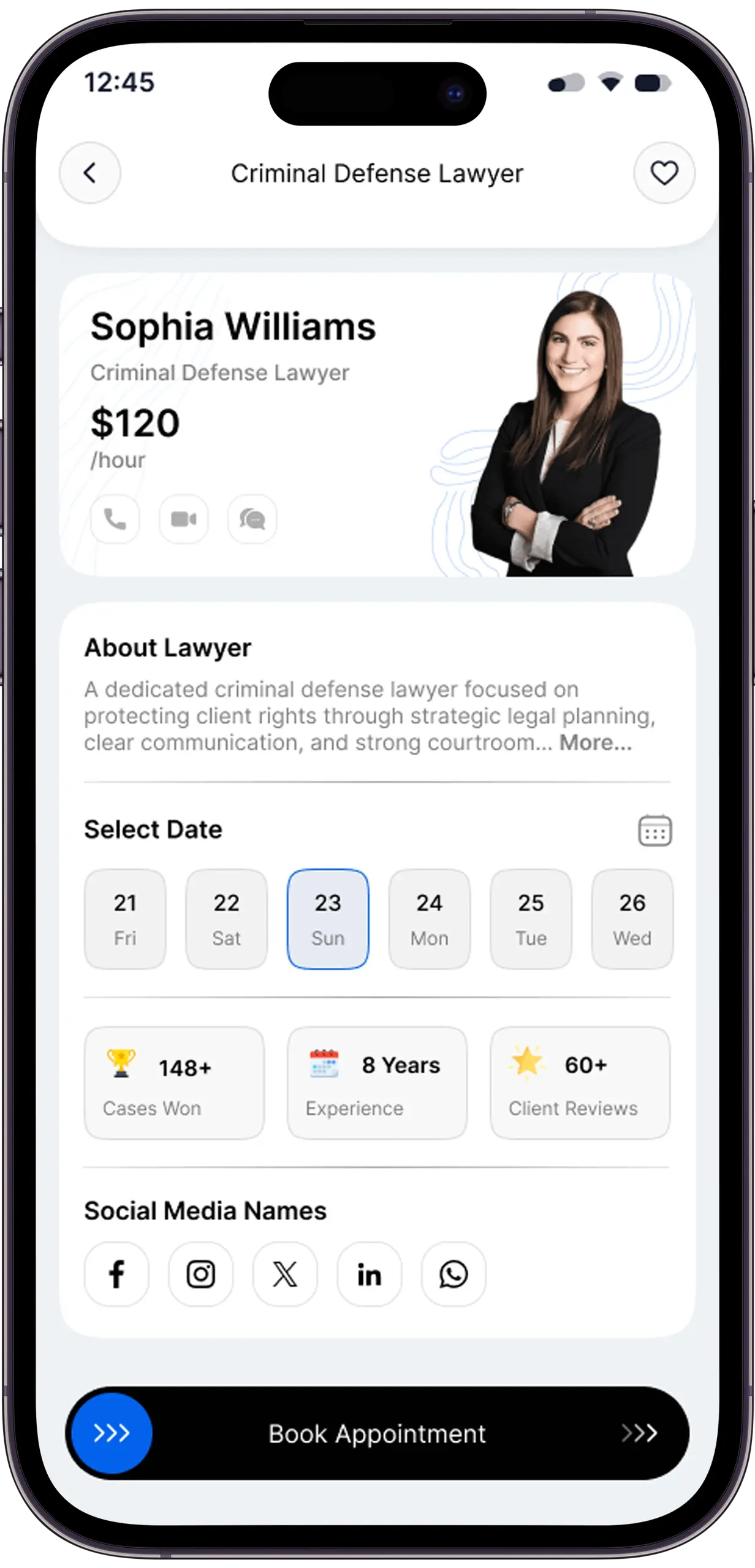
Task: Start a video call with Sophia
Action: point(184,519)
